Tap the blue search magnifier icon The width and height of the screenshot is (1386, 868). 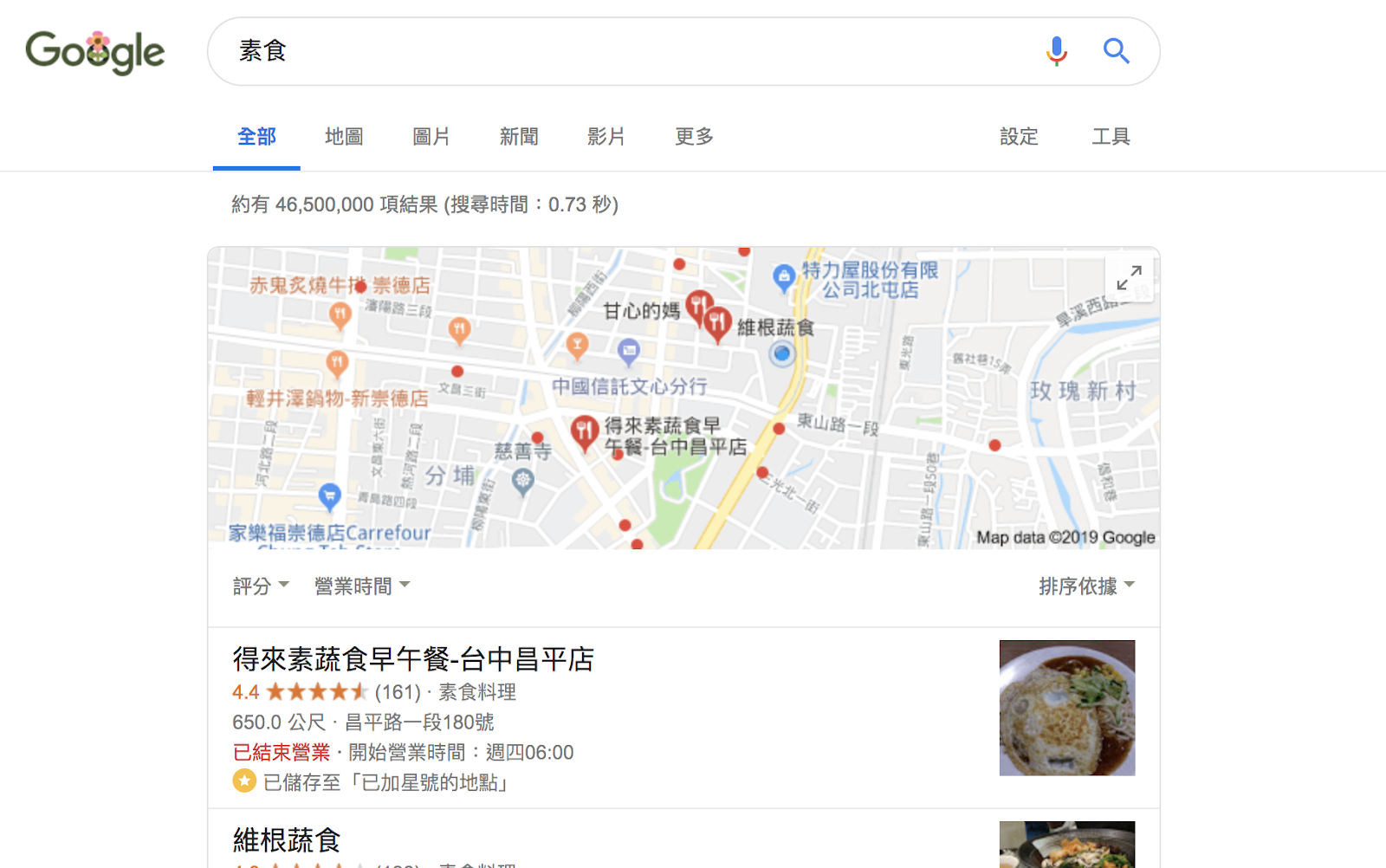(x=1116, y=51)
